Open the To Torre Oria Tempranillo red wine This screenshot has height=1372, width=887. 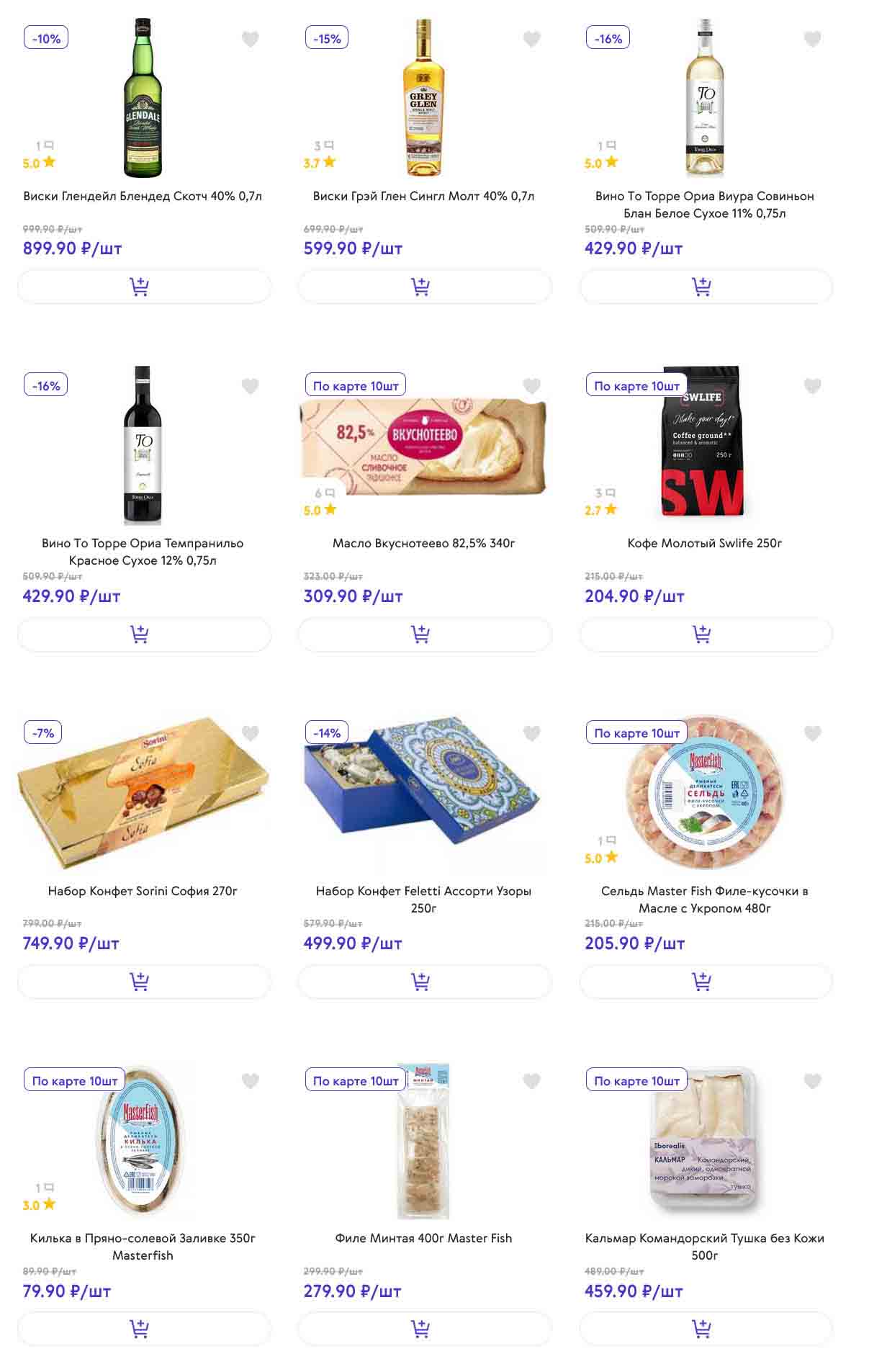point(143,551)
